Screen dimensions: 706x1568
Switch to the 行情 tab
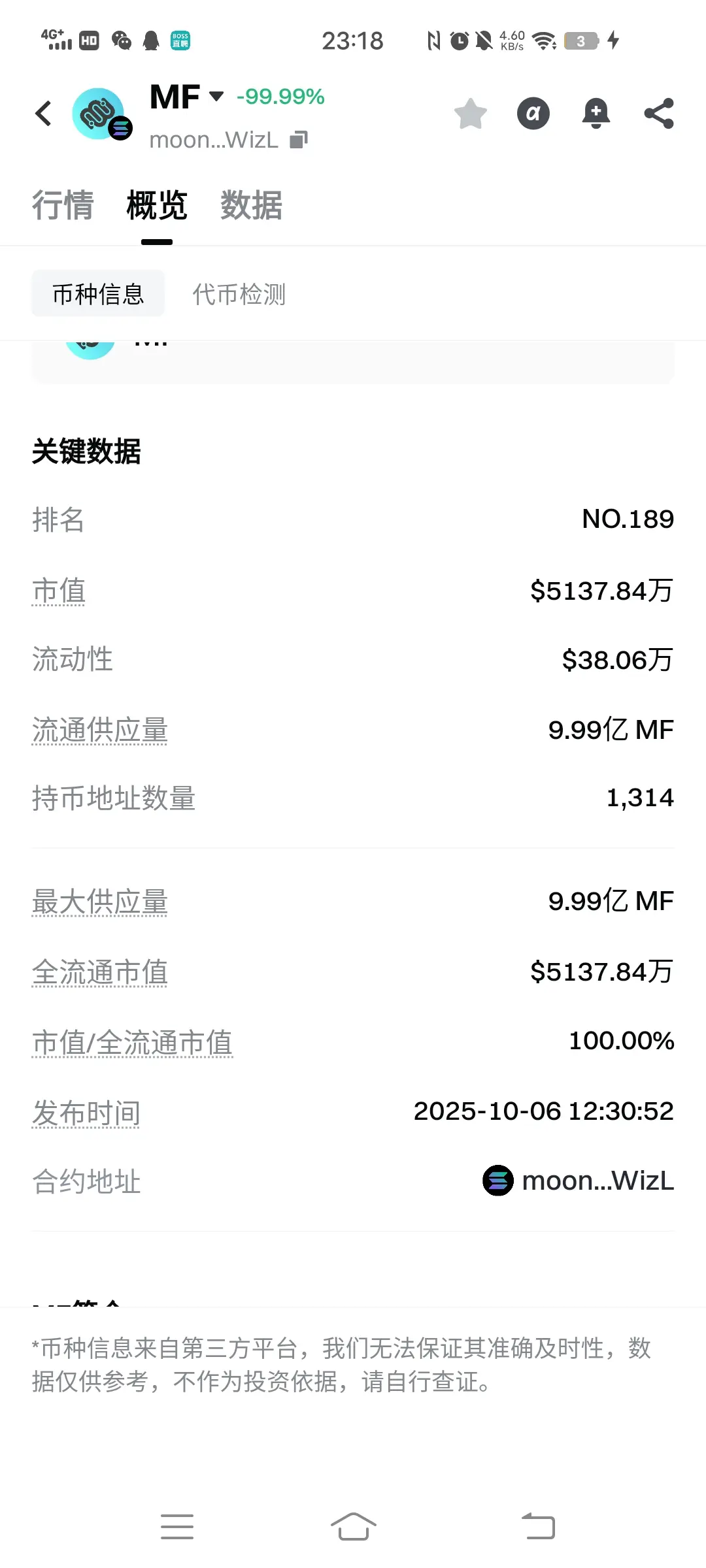pyautogui.click(x=63, y=205)
